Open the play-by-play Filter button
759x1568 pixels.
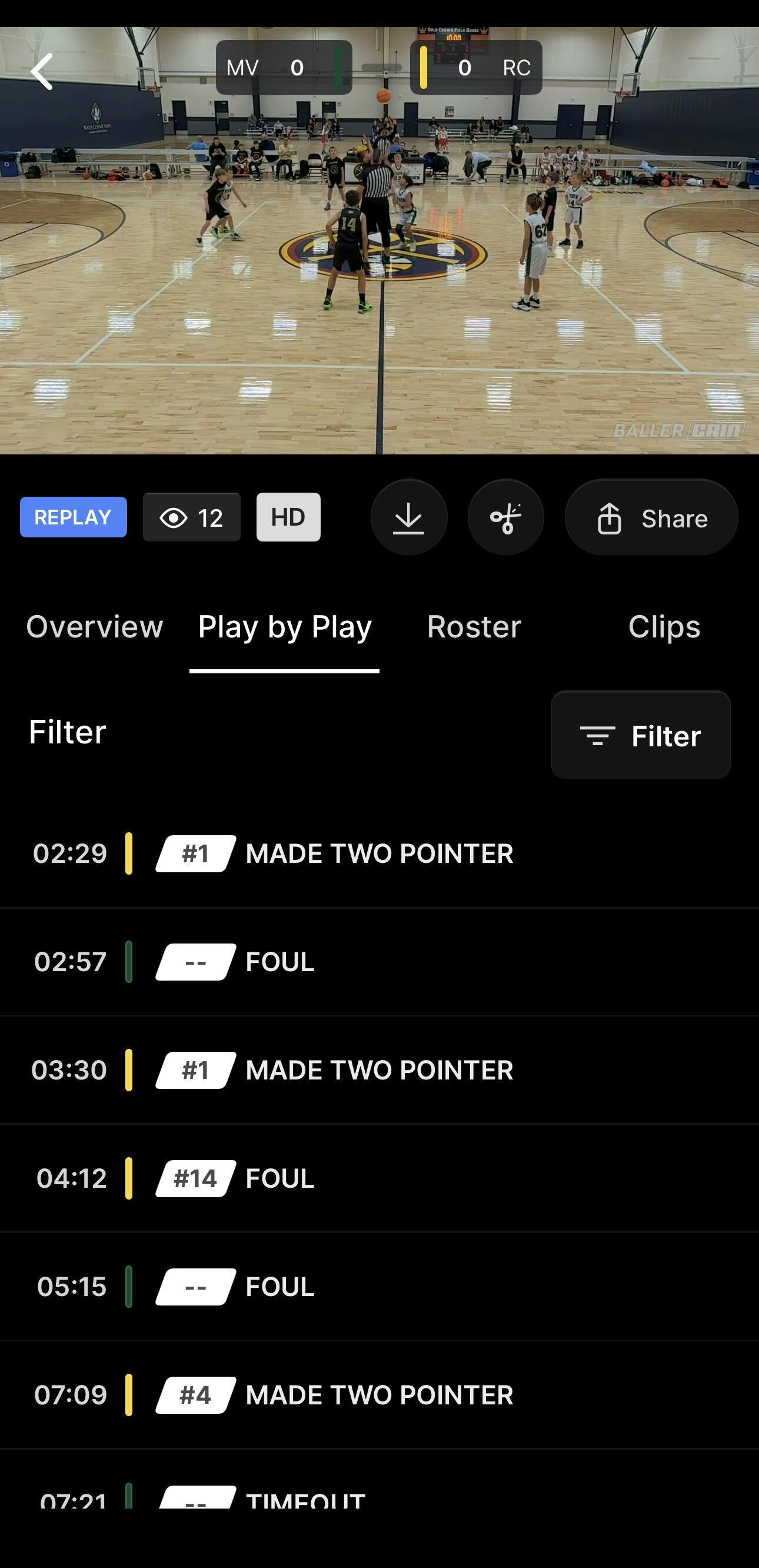[640, 735]
